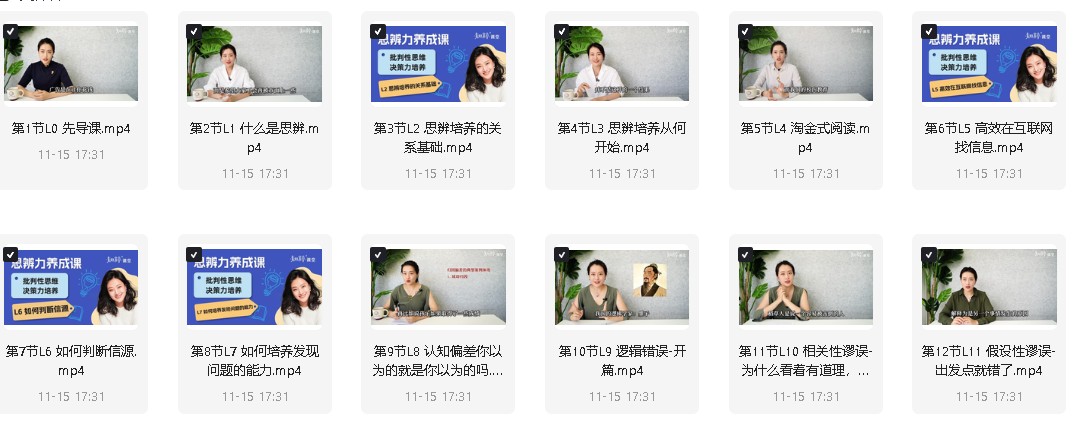Open video 第8节L7 如何培养发现问题的能力.mp4

pyautogui.click(x=254, y=288)
